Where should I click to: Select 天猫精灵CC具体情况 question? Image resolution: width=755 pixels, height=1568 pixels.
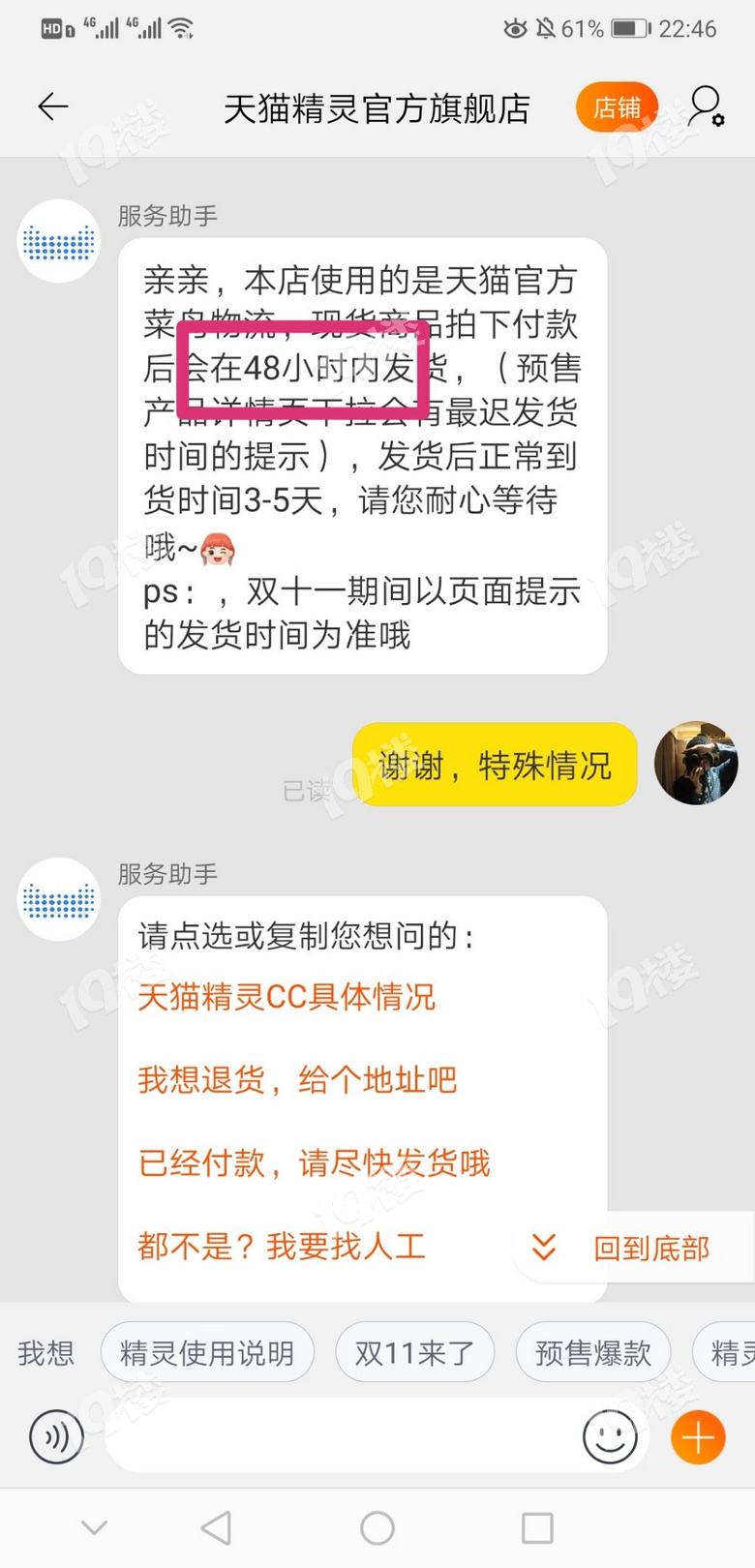click(287, 997)
